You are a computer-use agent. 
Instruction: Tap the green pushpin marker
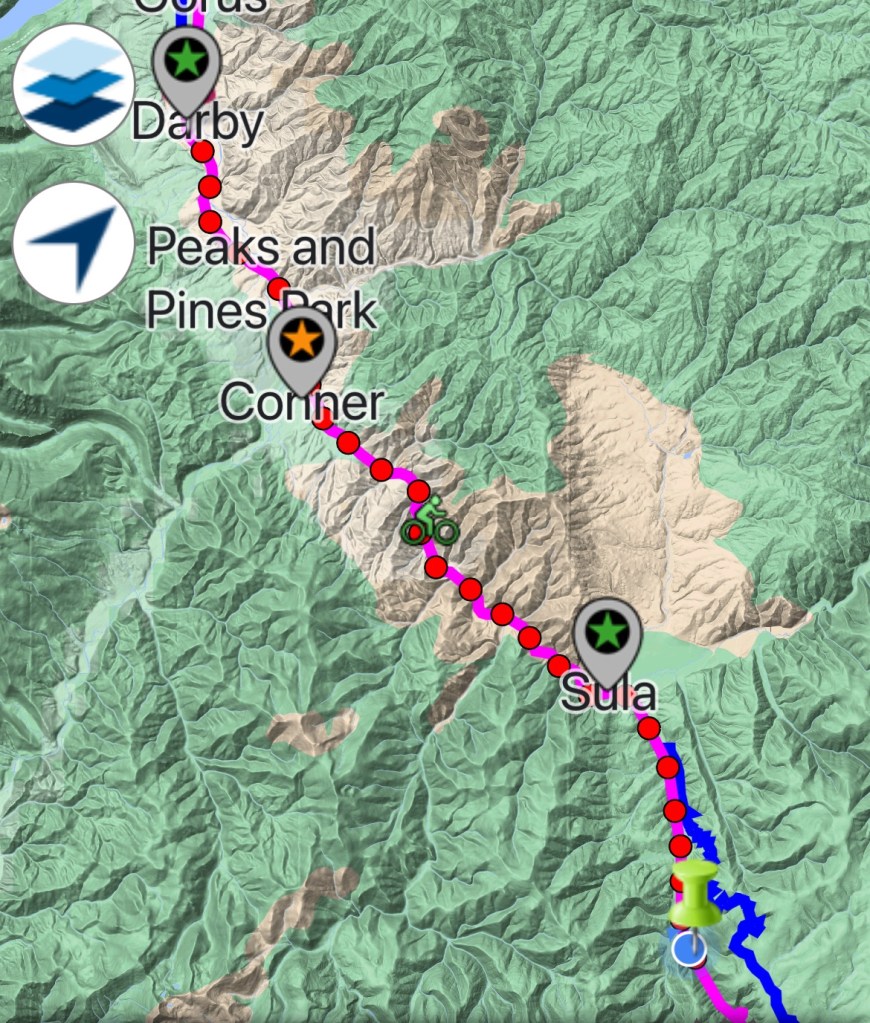point(694,893)
